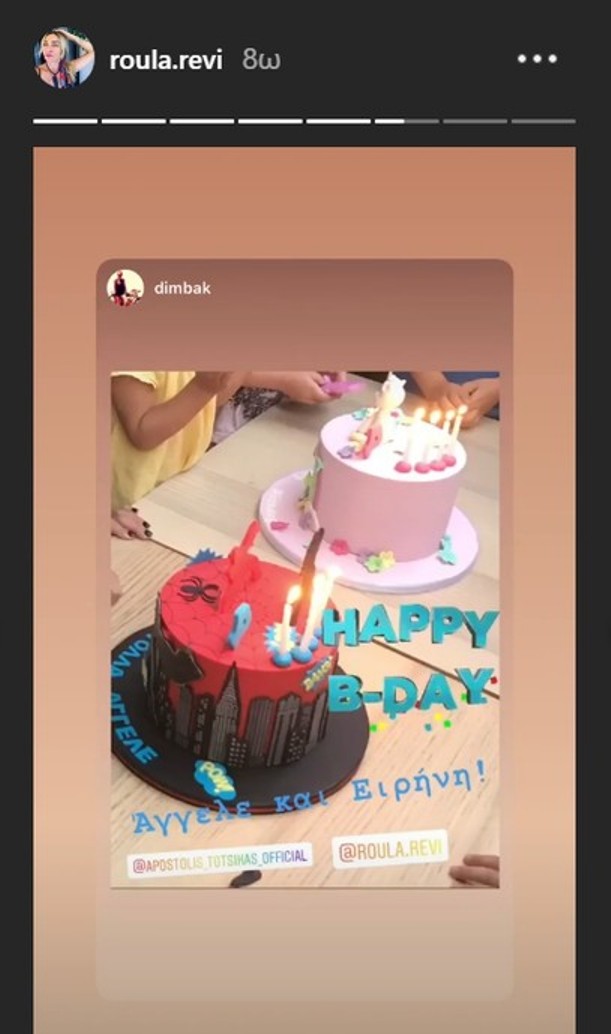Tap the roula.revi username
This screenshot has height=1034, width=611.
pyautogui.click(x=166, y=60)
